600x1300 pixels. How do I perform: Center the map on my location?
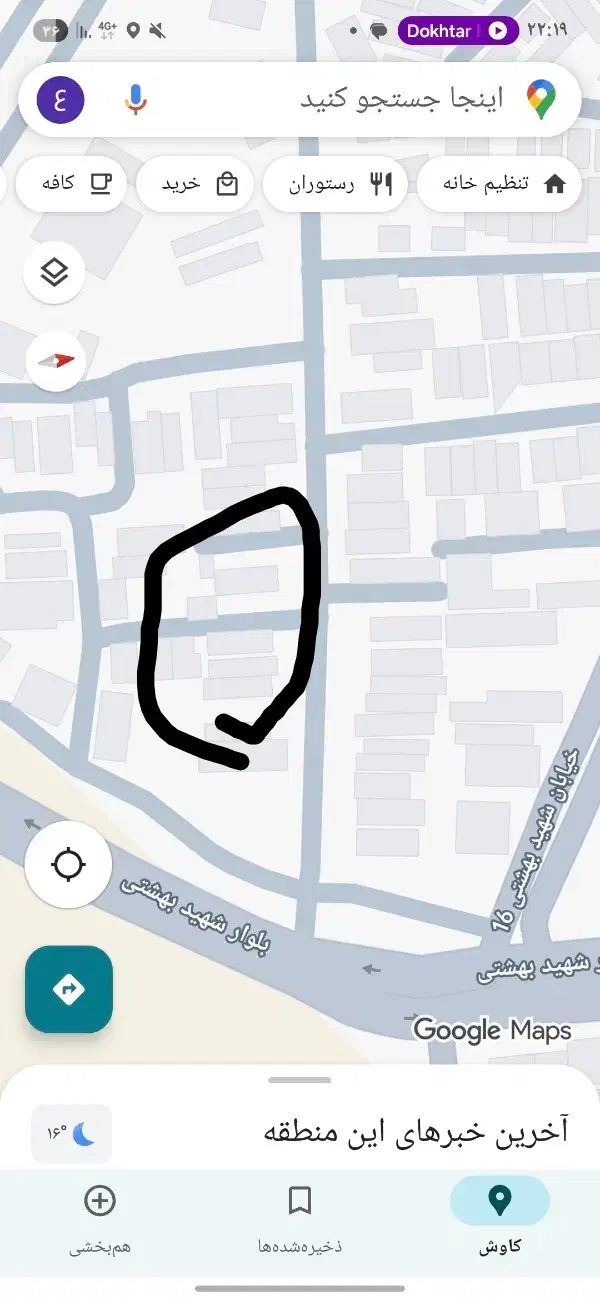(68, 864)
